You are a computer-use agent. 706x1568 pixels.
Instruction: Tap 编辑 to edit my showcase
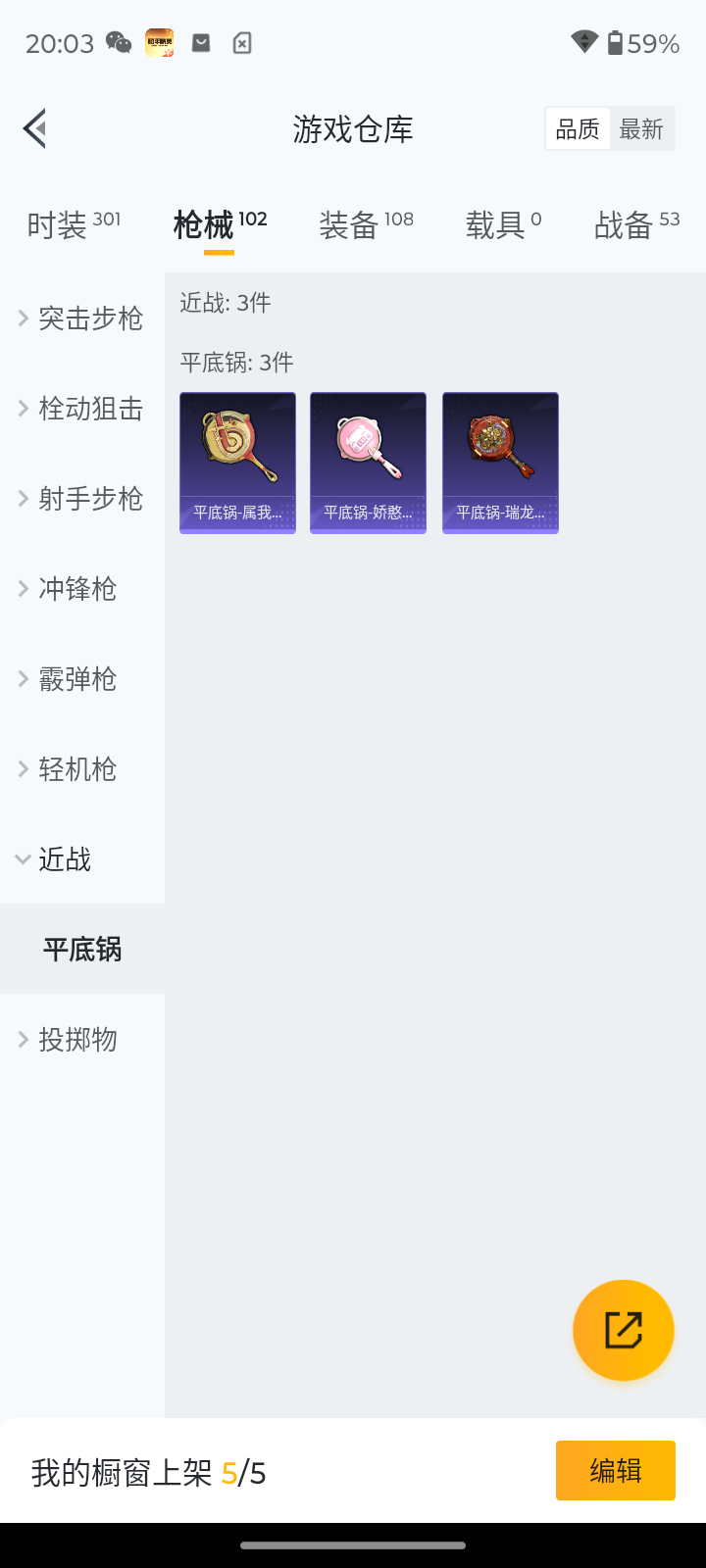click(x=615, y=1470)
